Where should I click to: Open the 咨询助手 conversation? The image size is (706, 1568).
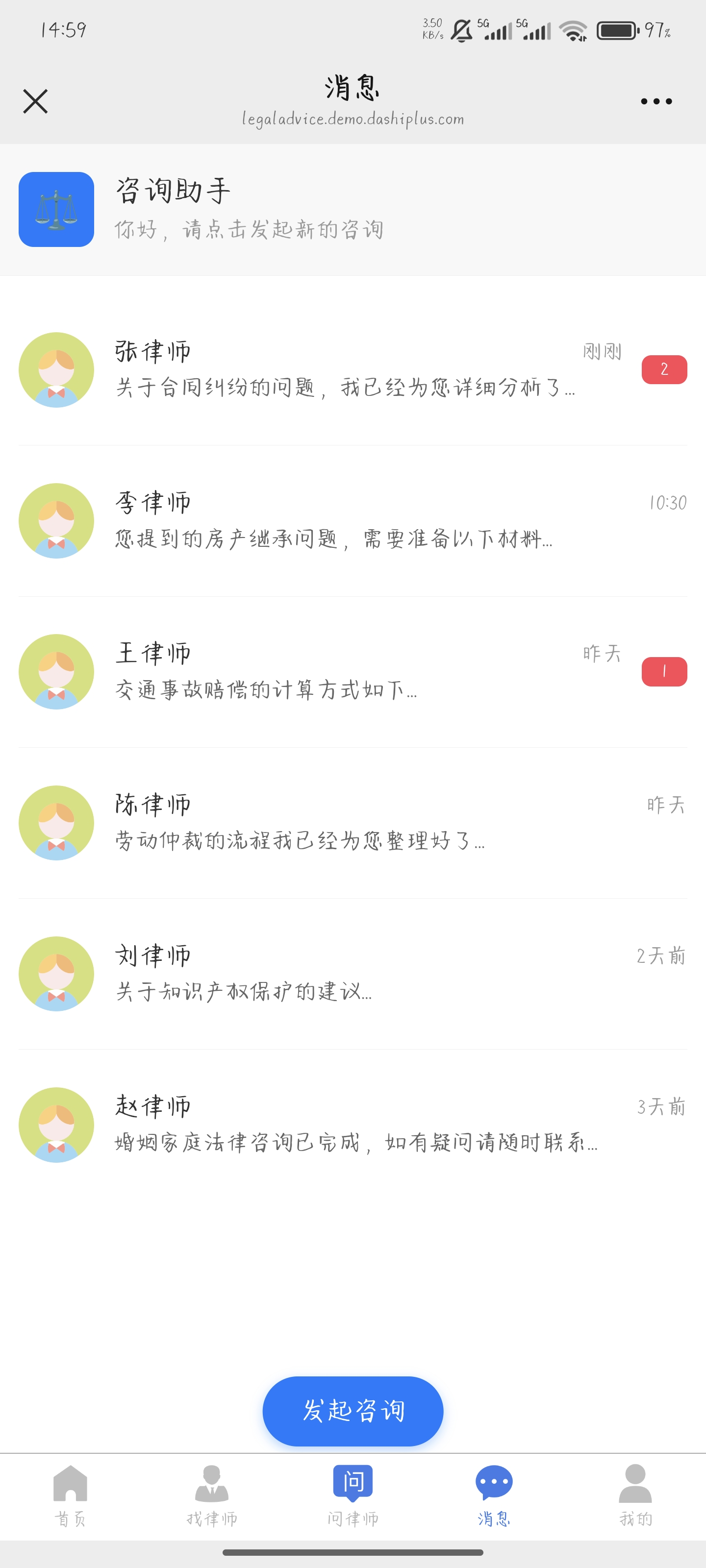(353, 209)
